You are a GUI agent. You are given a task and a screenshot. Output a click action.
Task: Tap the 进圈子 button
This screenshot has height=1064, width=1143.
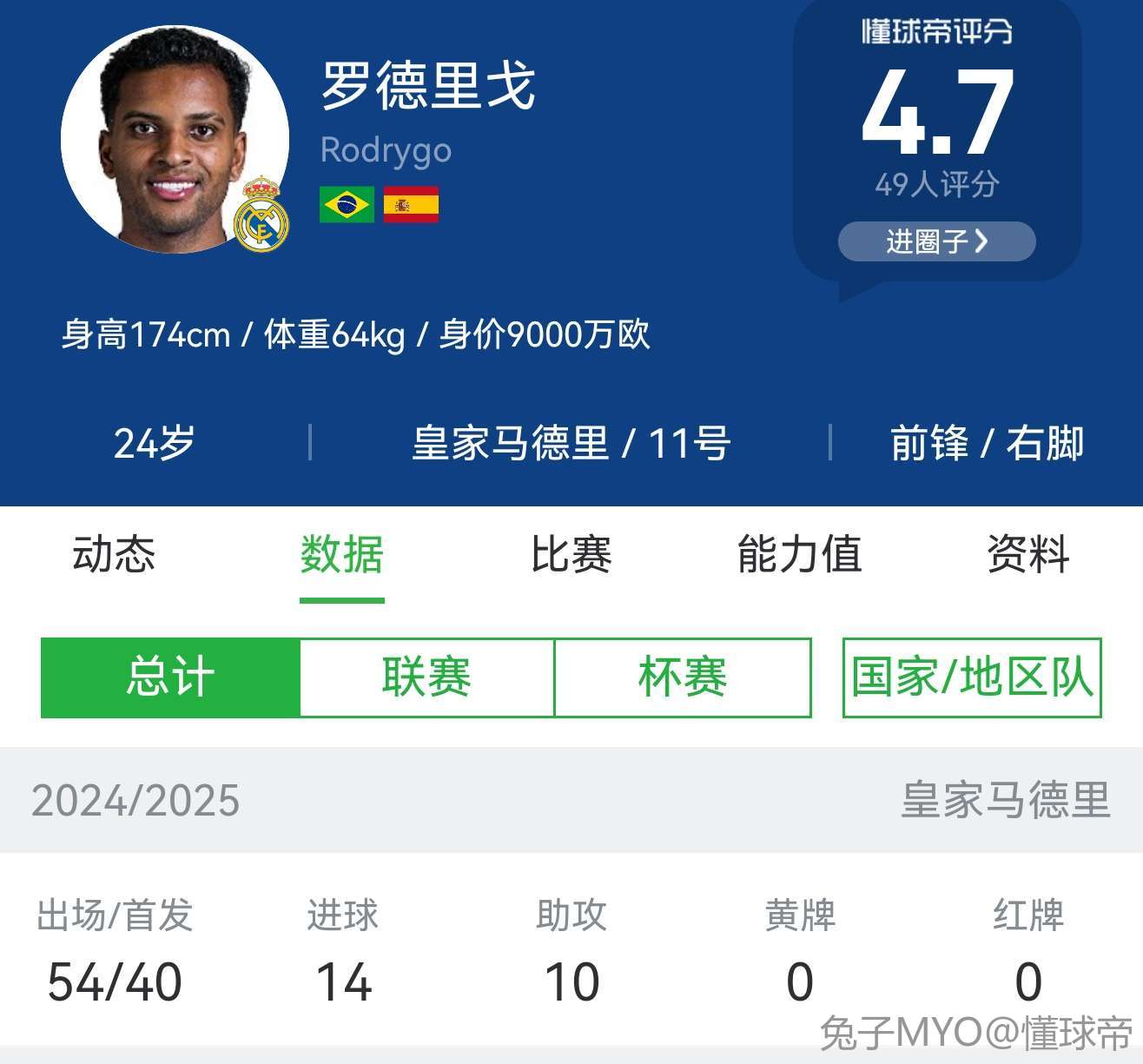(936, 241)
